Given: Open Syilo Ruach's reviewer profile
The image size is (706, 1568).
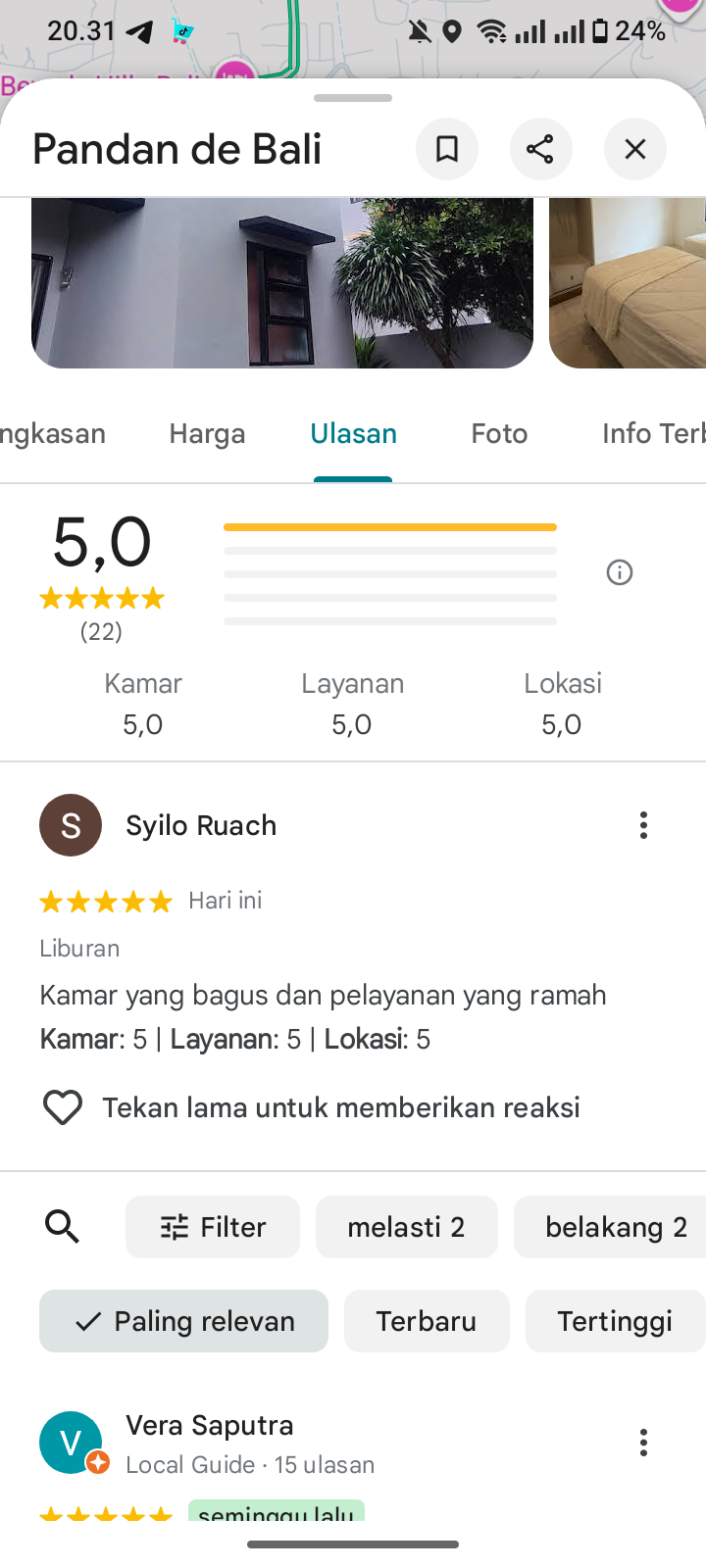Looking at the screenshot, I should (x=71, y=825).
